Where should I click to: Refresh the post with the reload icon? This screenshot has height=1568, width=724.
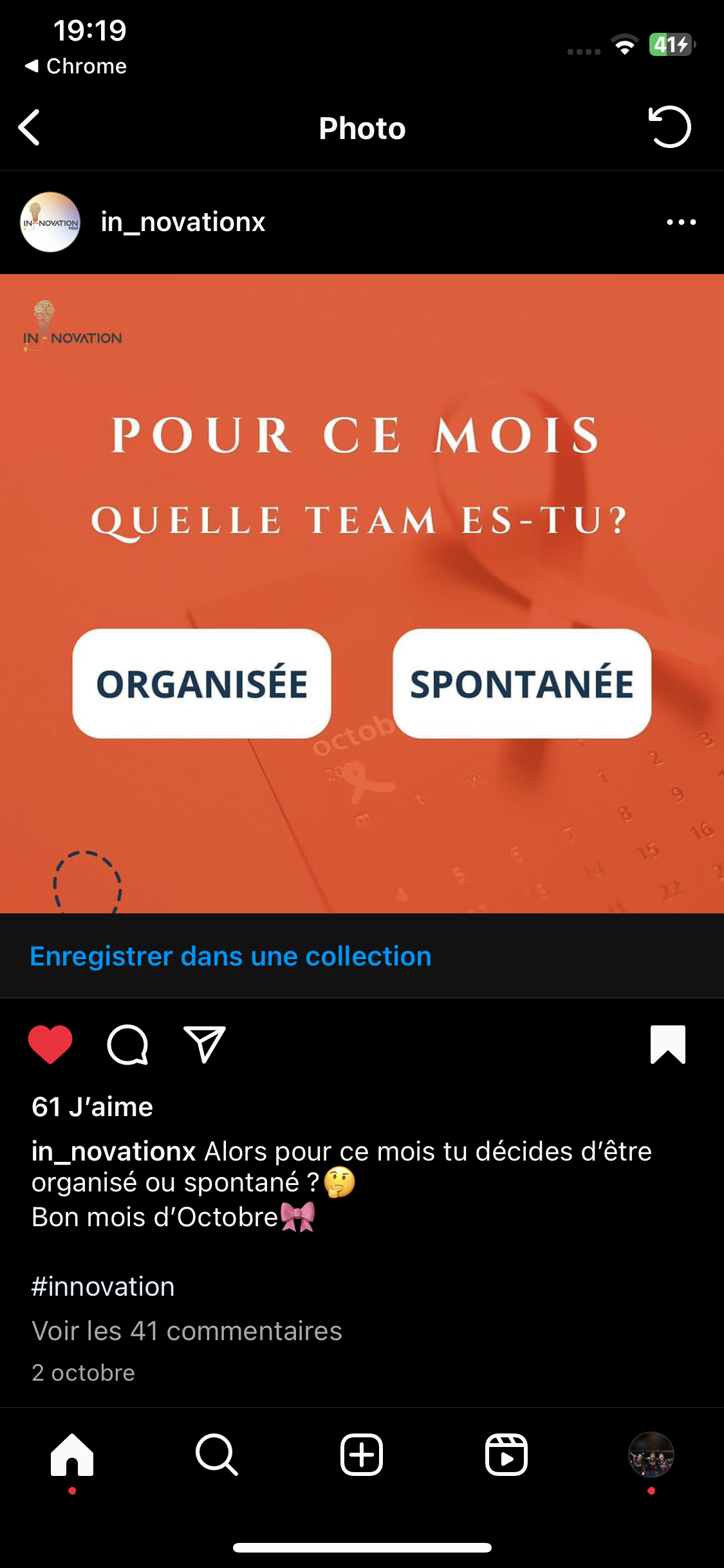[x=669, y=127]
